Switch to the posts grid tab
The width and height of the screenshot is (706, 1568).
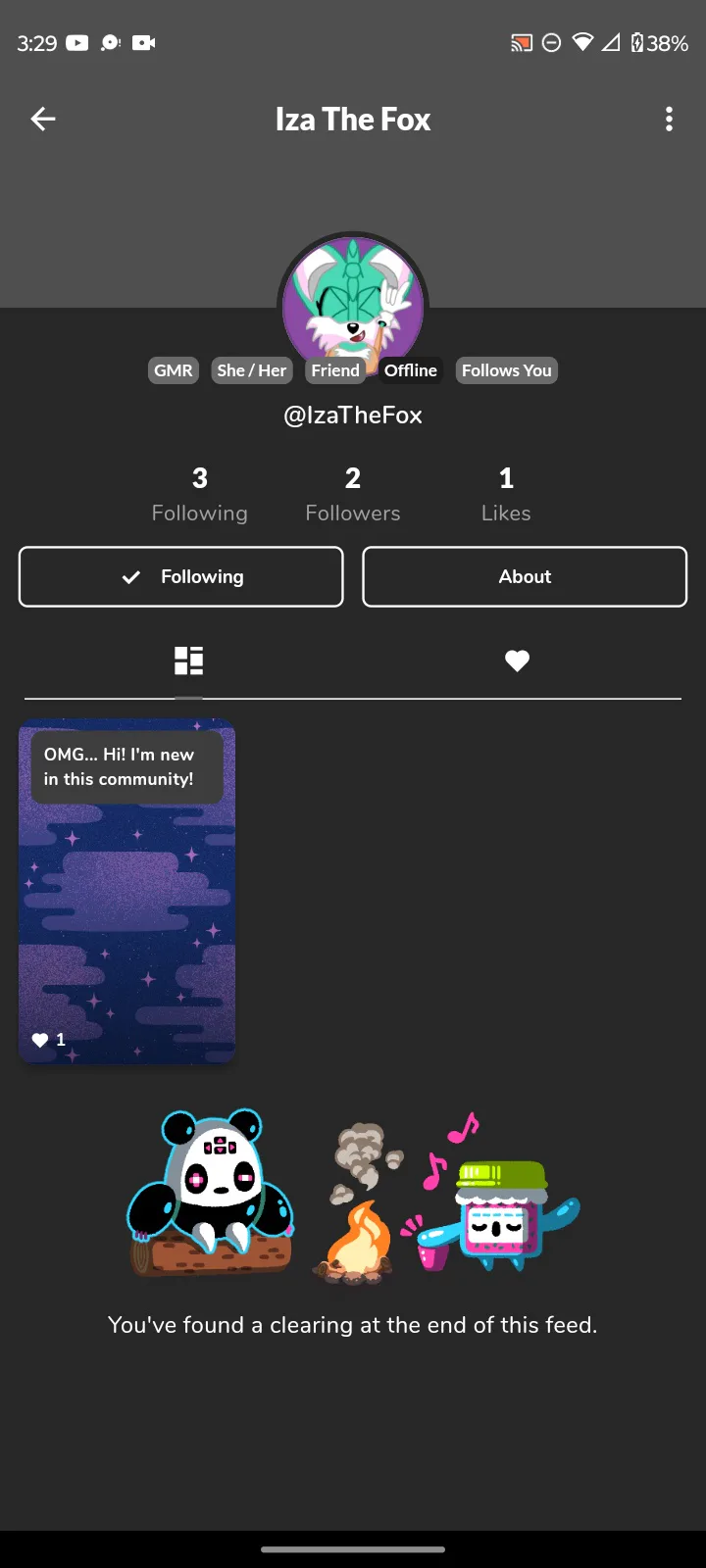click(x=188, y=661)
